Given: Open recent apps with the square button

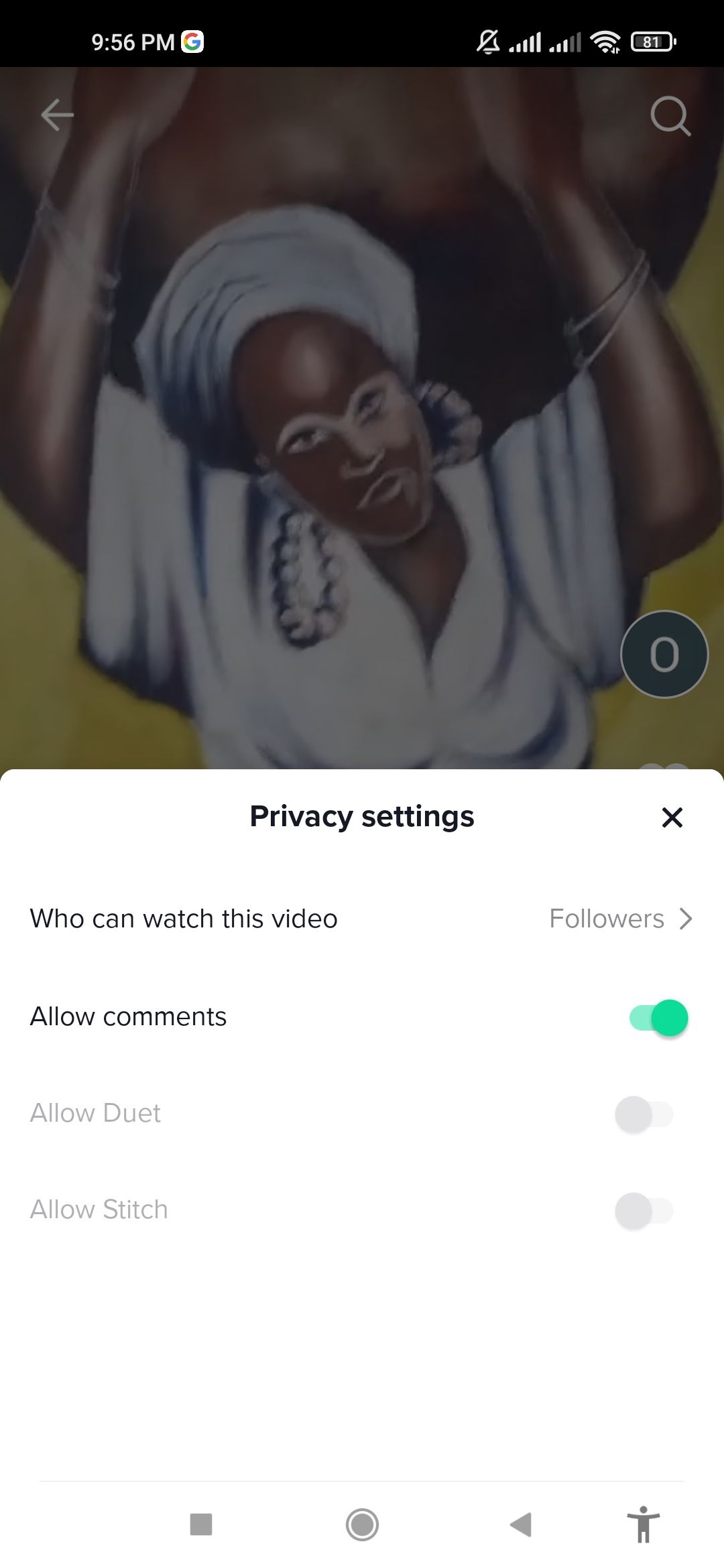Looking at the screenshot, I should pos(201,1524).
